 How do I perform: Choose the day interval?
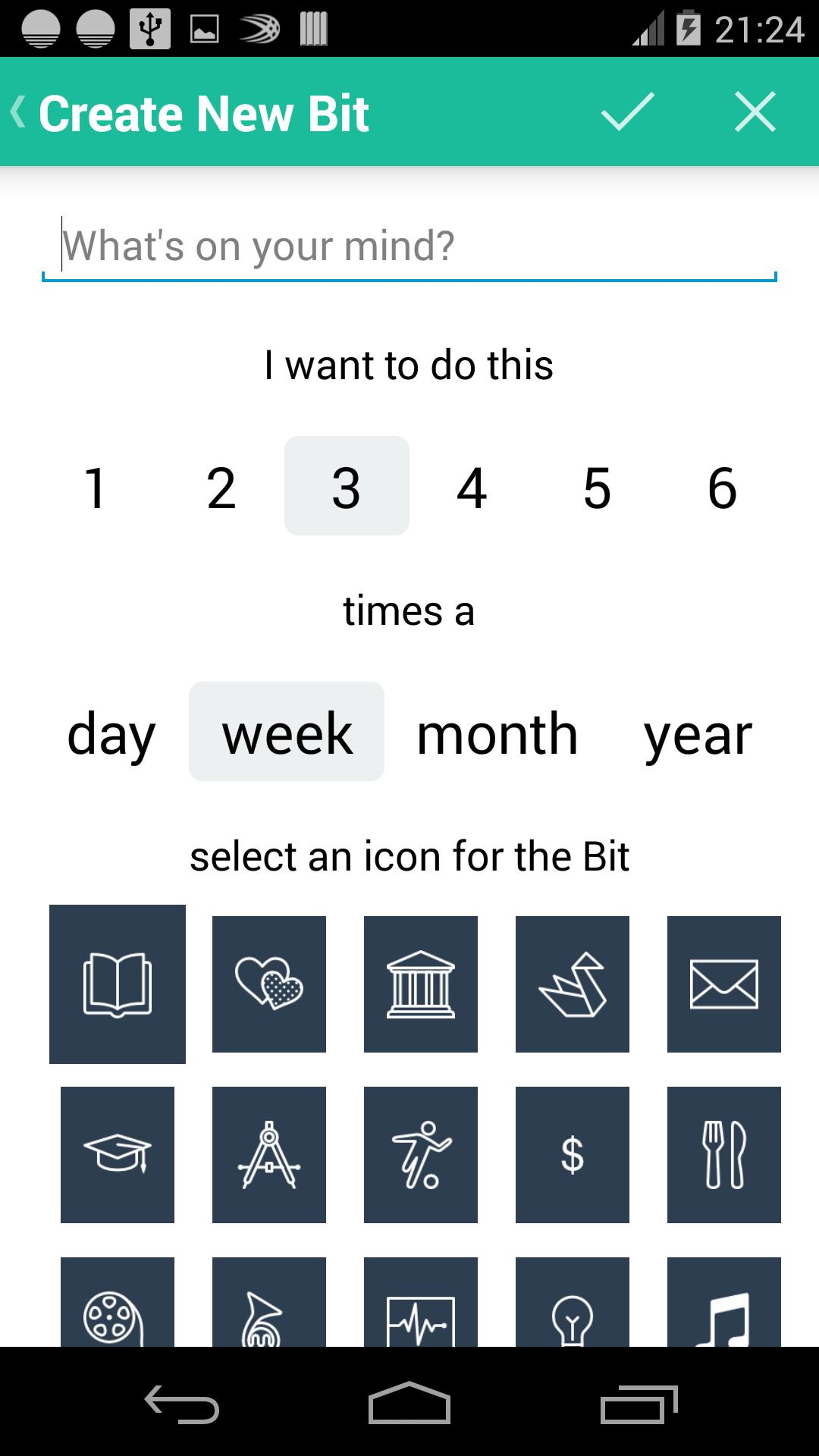[x=111, y=732]
